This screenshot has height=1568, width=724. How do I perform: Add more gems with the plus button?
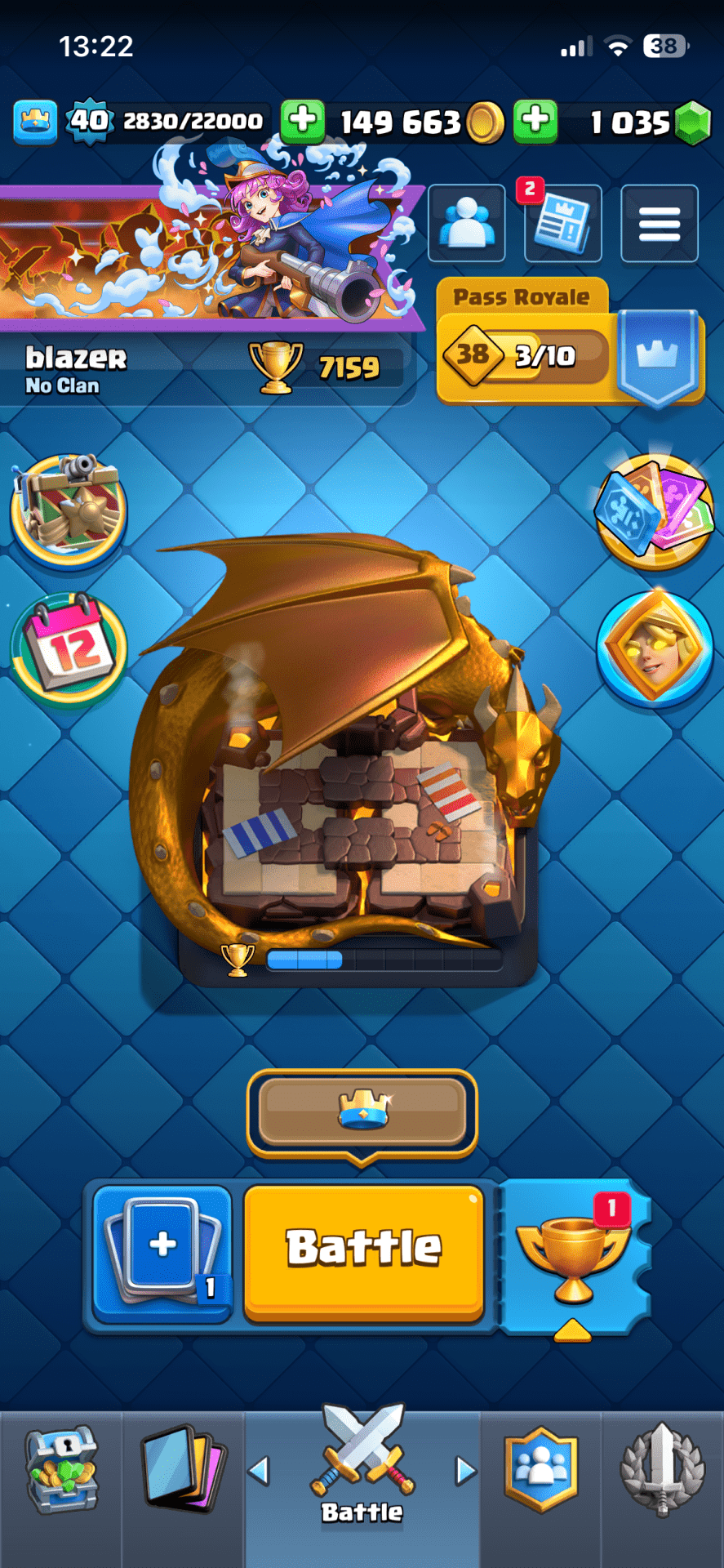535,121
